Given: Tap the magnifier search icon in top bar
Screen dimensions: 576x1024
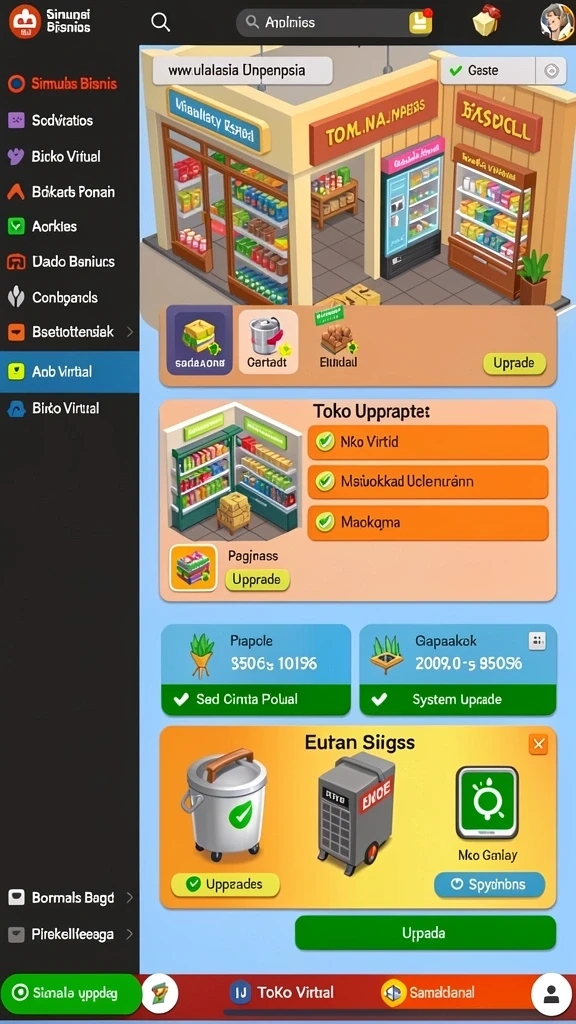Looking at the screenshot, I should tap(161, 22).
